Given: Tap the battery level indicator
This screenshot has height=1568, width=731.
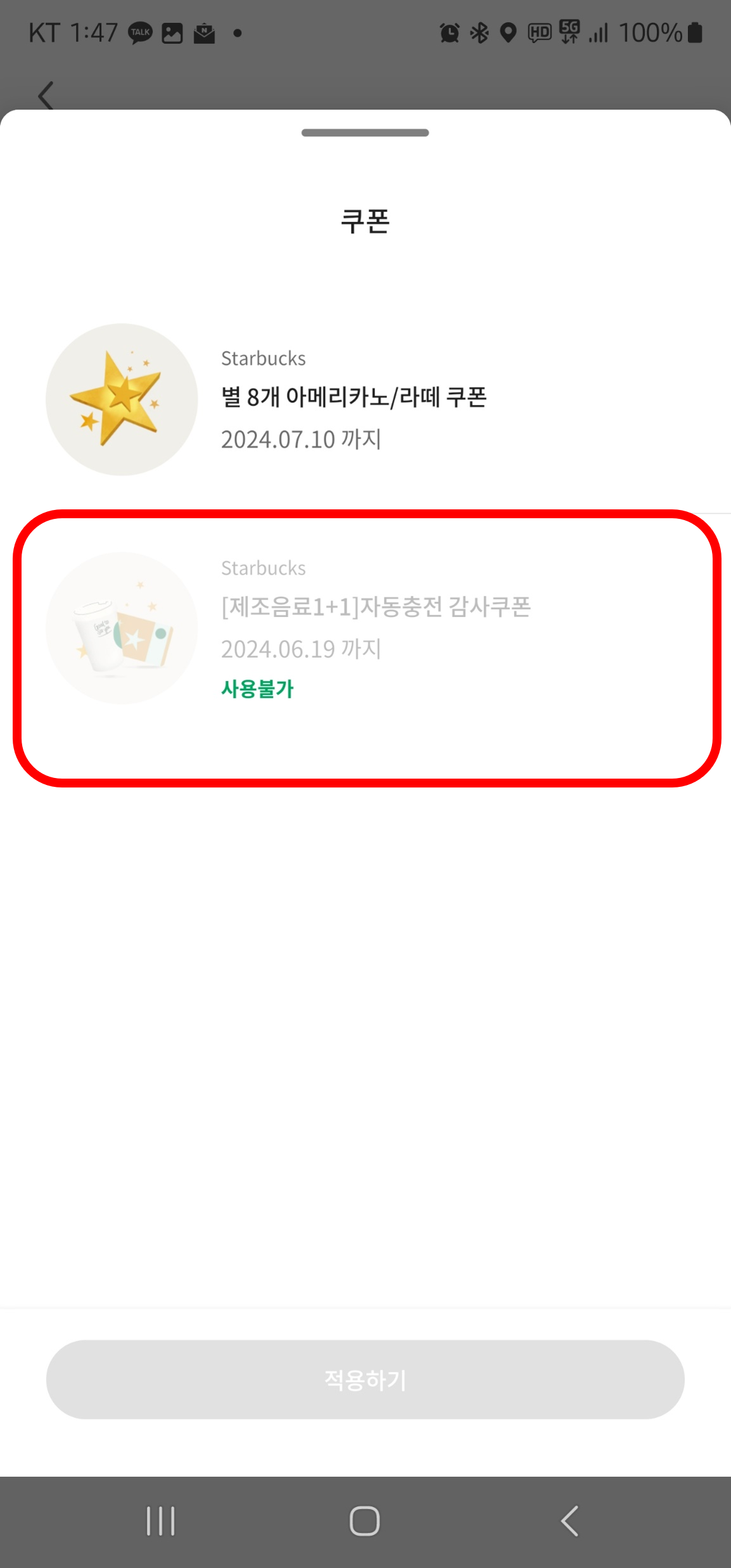Looking at the screenshot, I should (692, 33).
